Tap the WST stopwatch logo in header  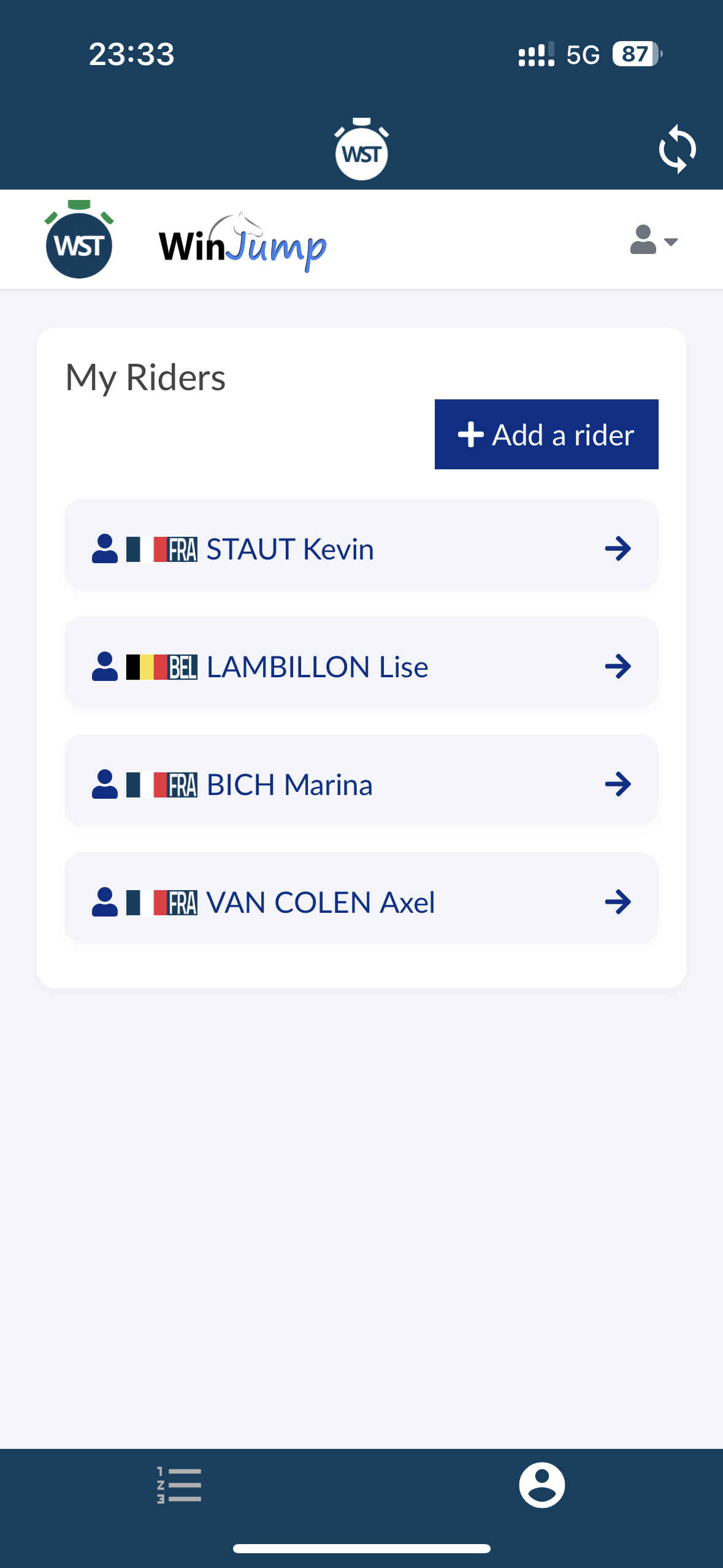[x=362, y=149]
